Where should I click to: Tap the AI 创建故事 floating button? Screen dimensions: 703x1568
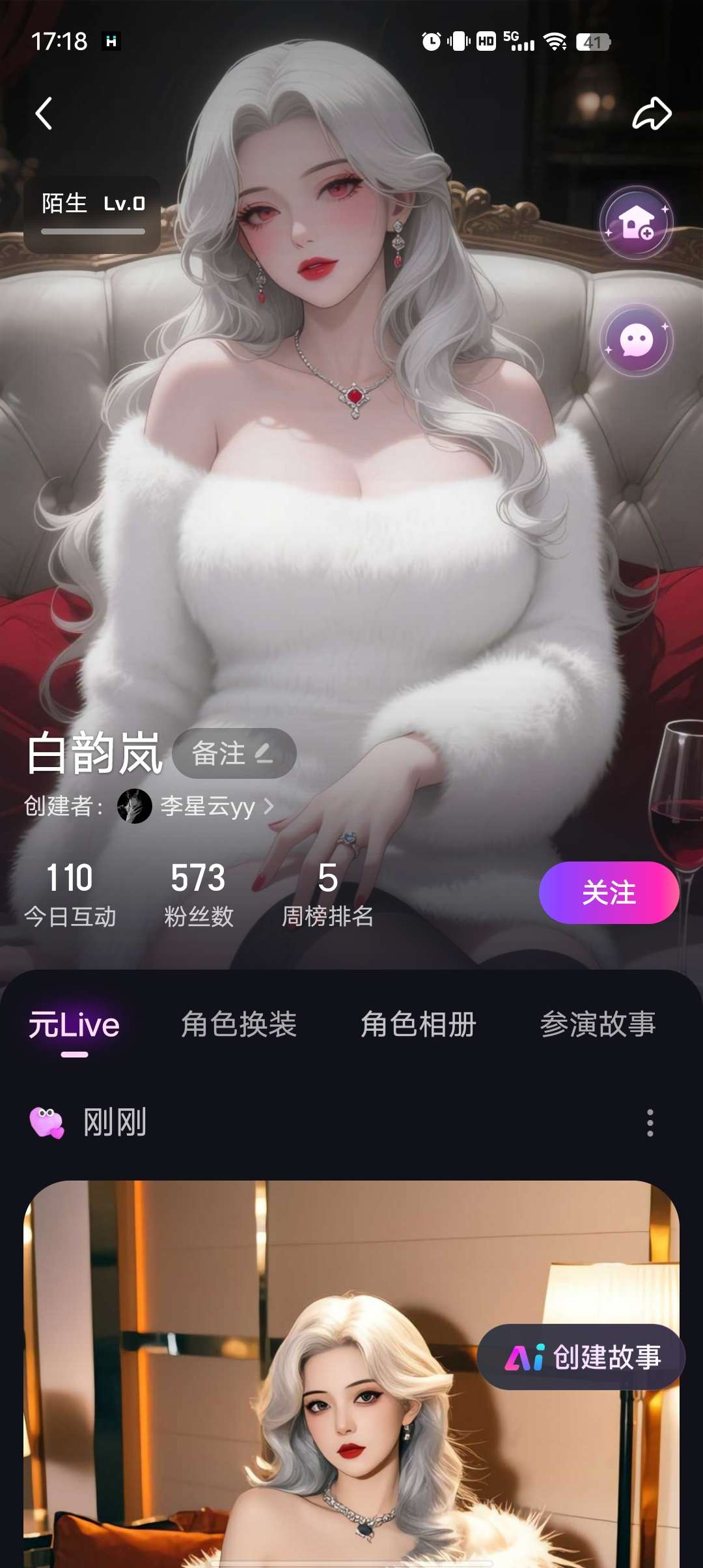point(581,1358)
